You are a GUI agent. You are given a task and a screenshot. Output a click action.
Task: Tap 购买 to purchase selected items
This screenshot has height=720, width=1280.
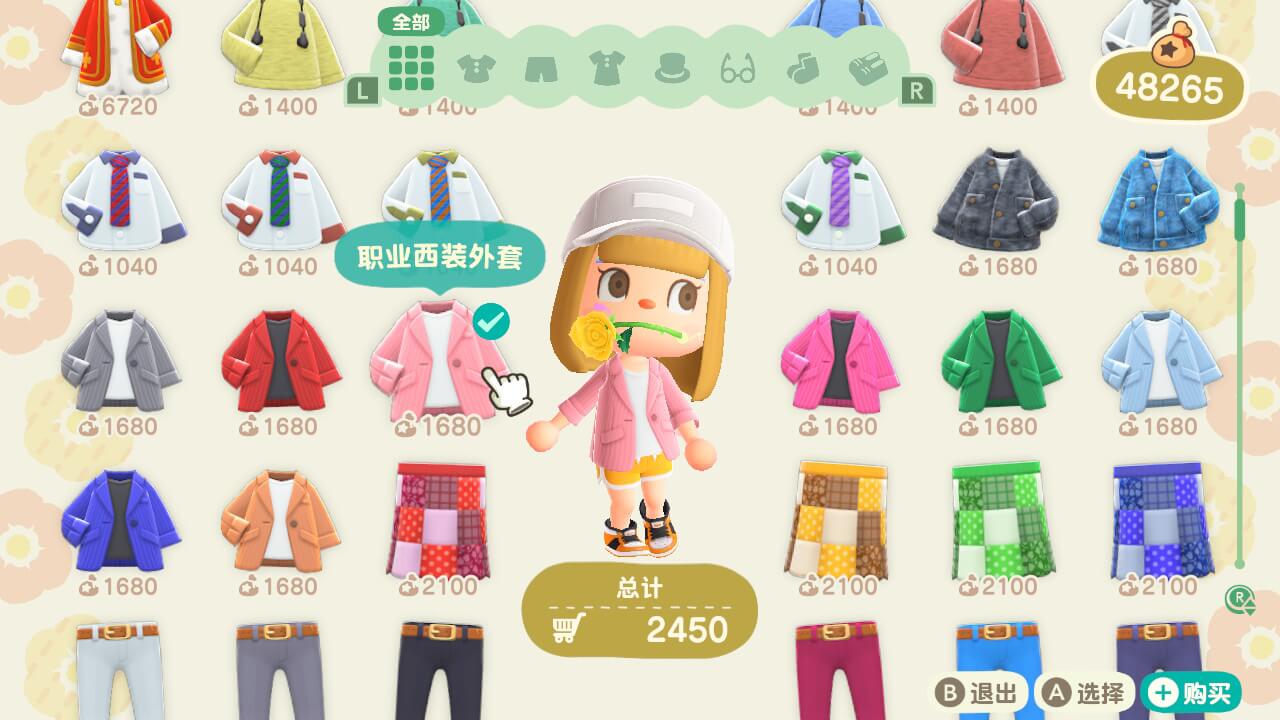coord(1193,693)
